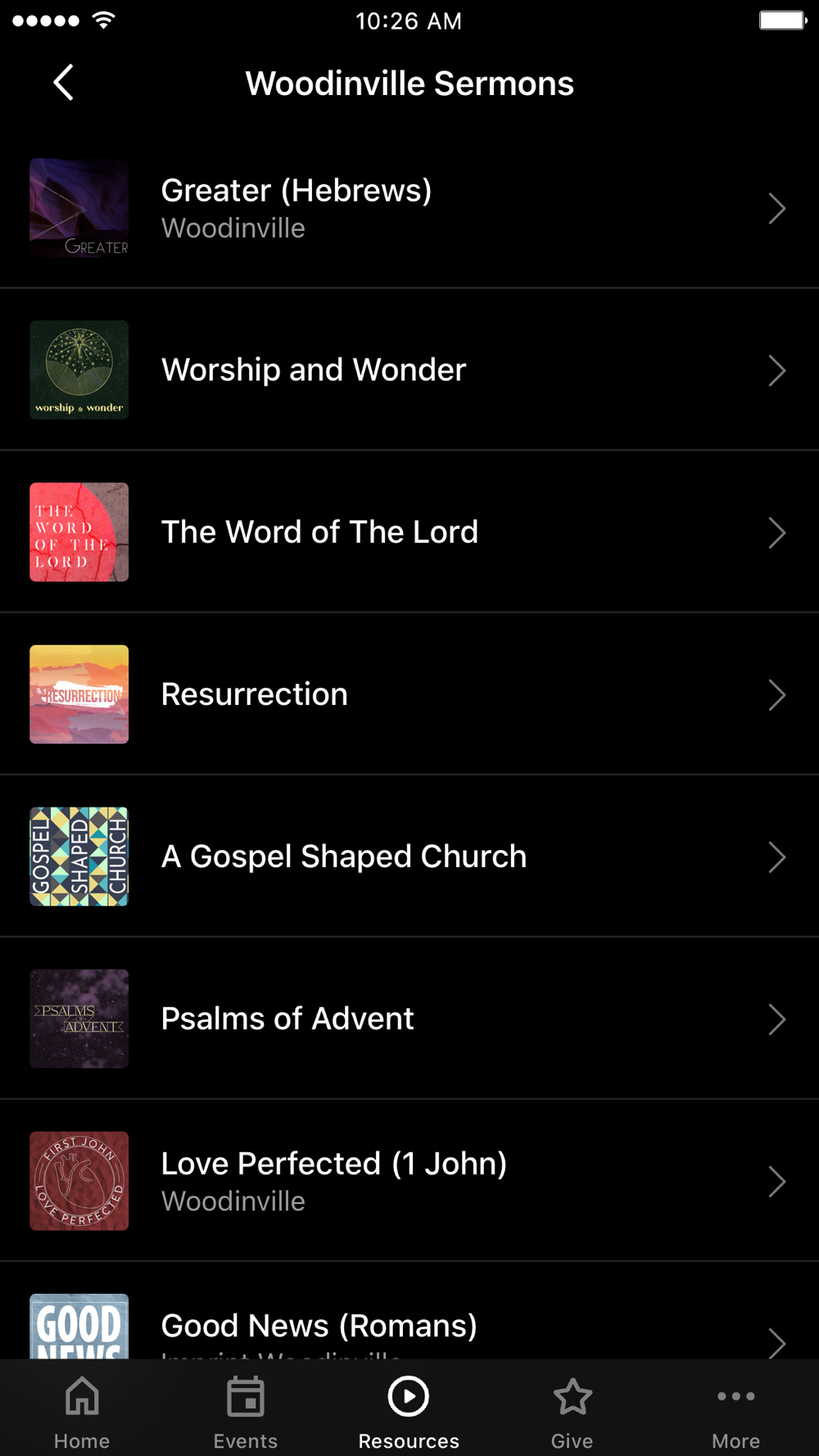Screen dimensions: 819x1456
Task: Select The Word of The Lord series
Action: pyautogui.click(x=409, y=532)
